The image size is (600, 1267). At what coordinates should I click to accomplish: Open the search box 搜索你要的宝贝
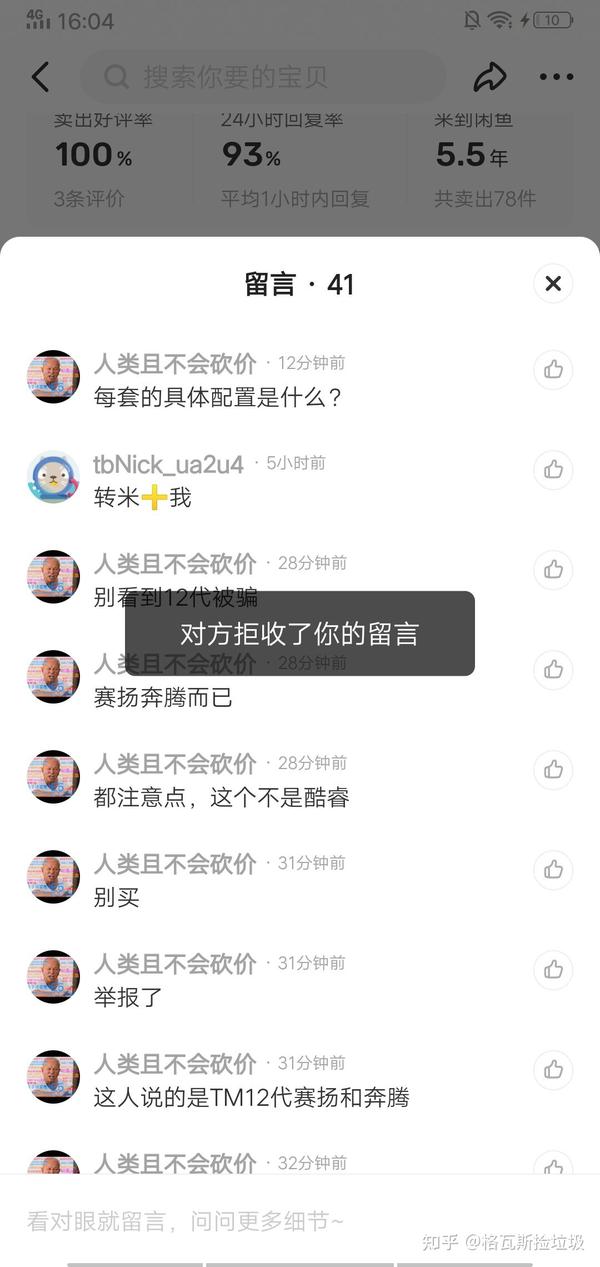pos(262,77)
